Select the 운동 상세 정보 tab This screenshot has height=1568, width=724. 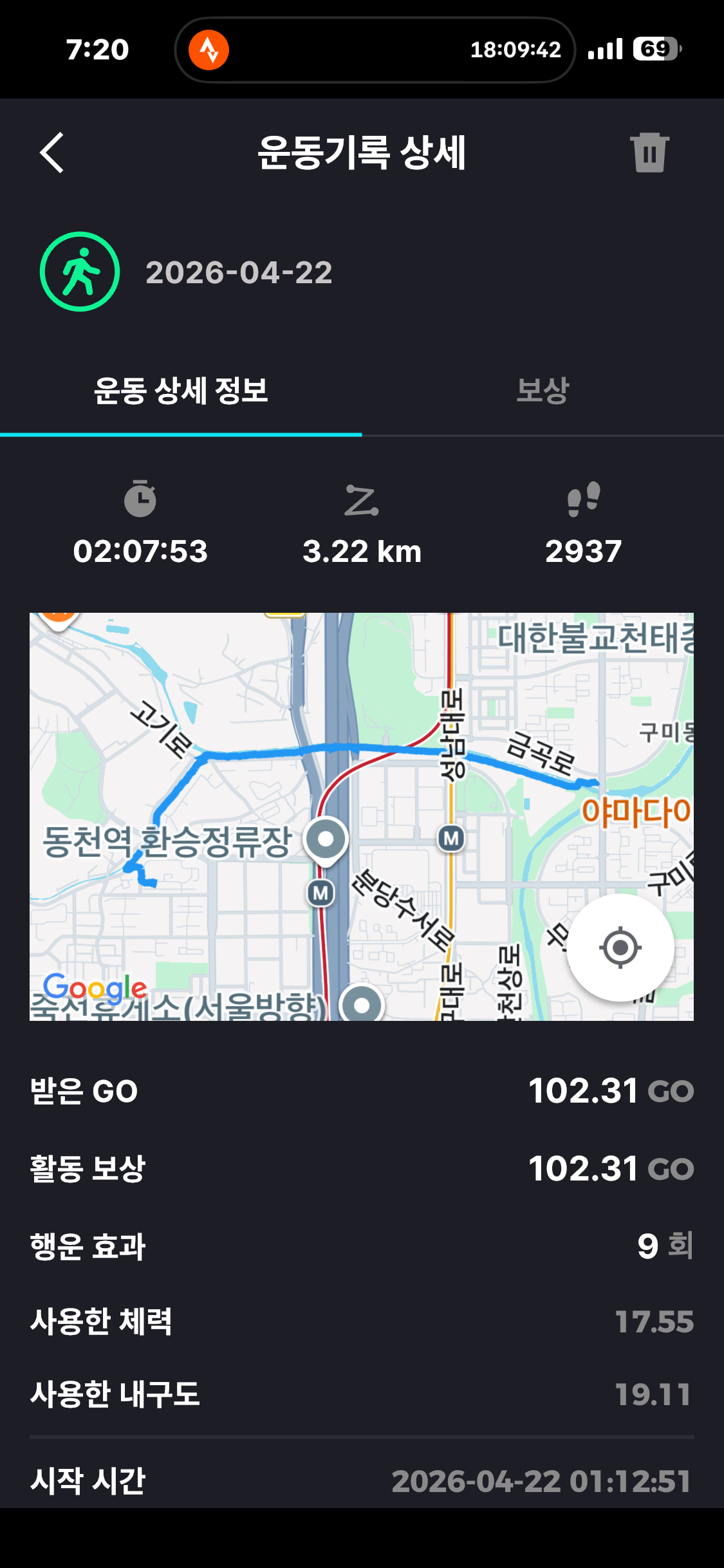tap(181, 391)
